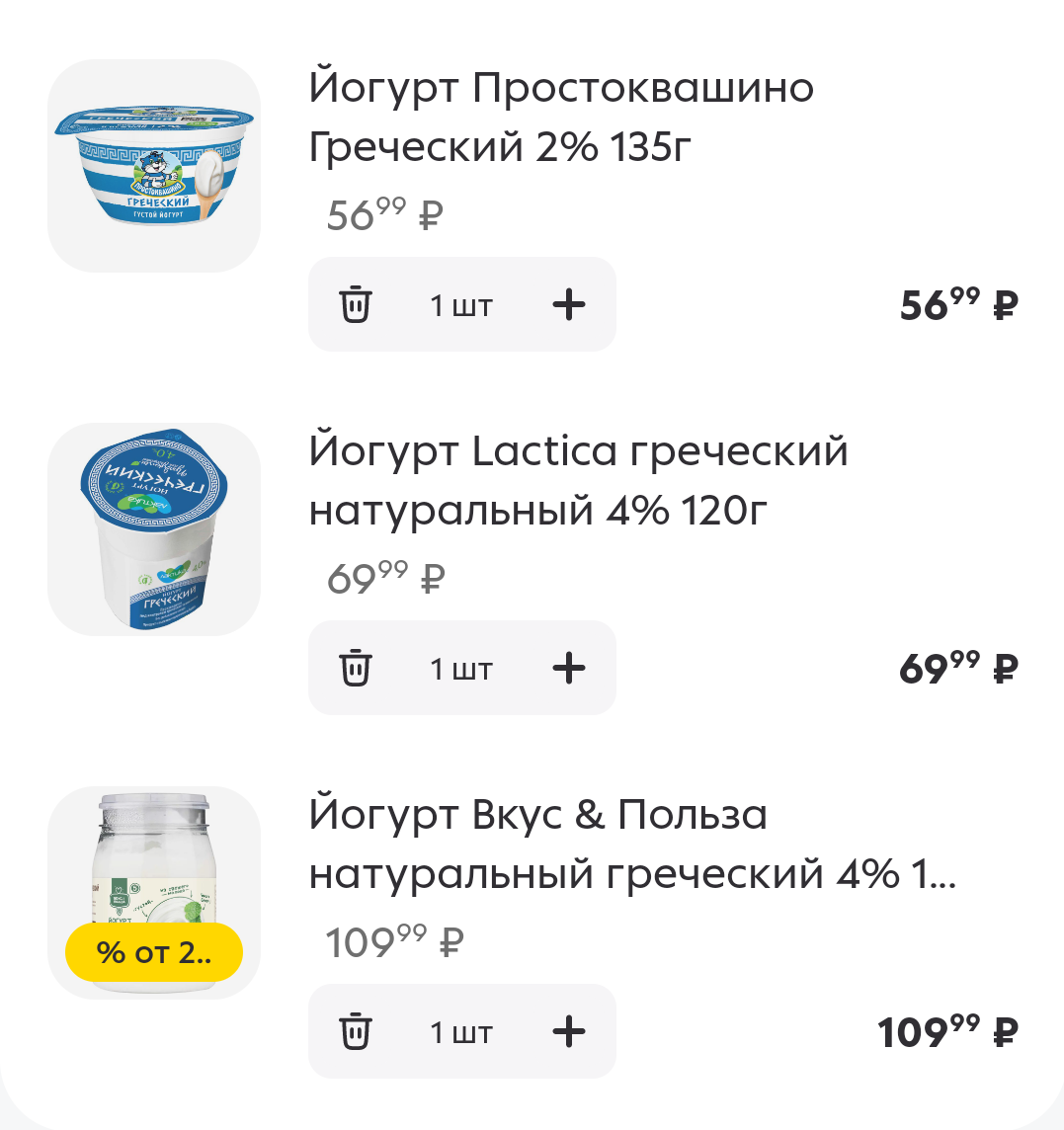Tap the yellow discount badge on Вкус & Польза
Viewport: 1064px width, 1130px height.
point(153,951)
